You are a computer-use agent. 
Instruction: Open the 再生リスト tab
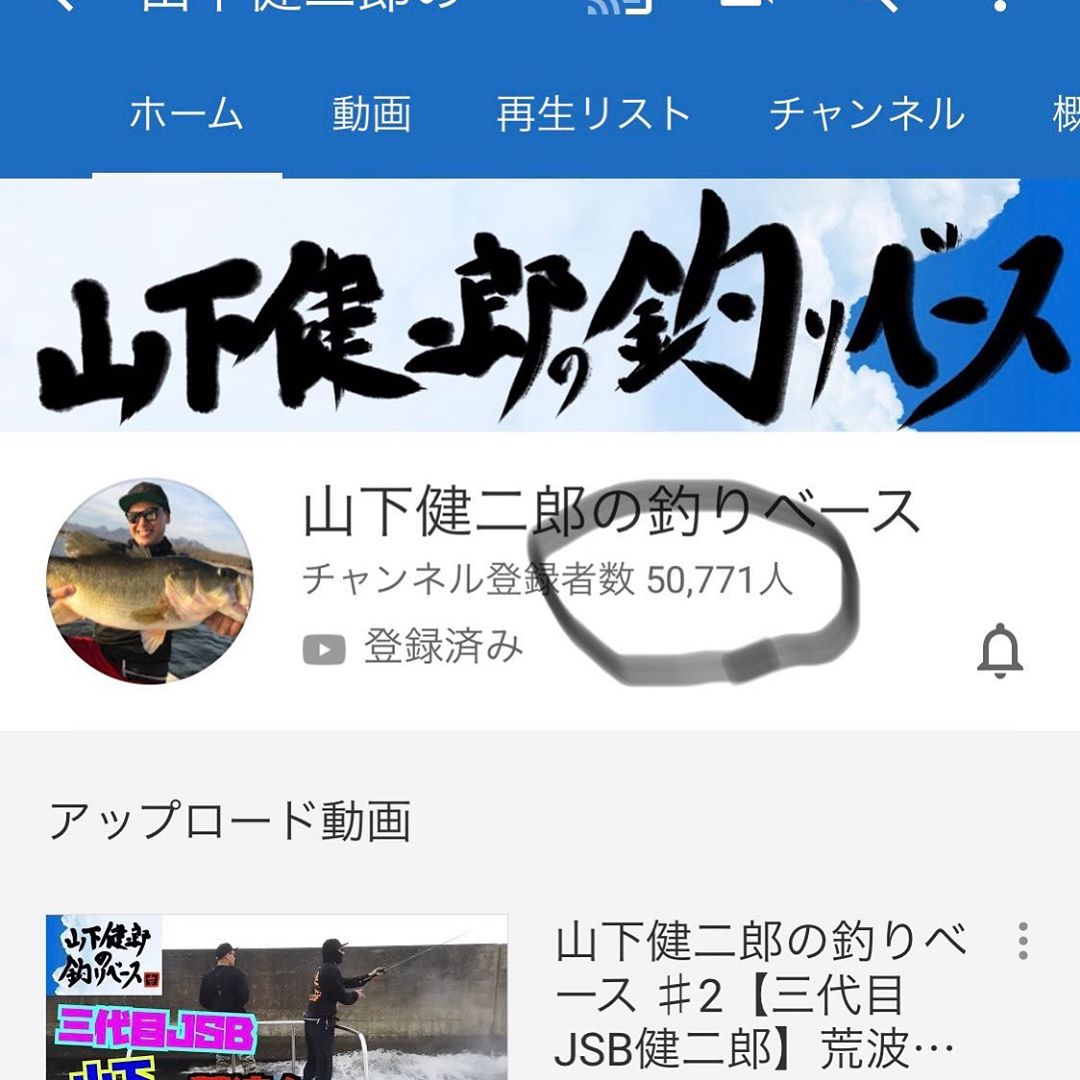click(x=594, y=115)
